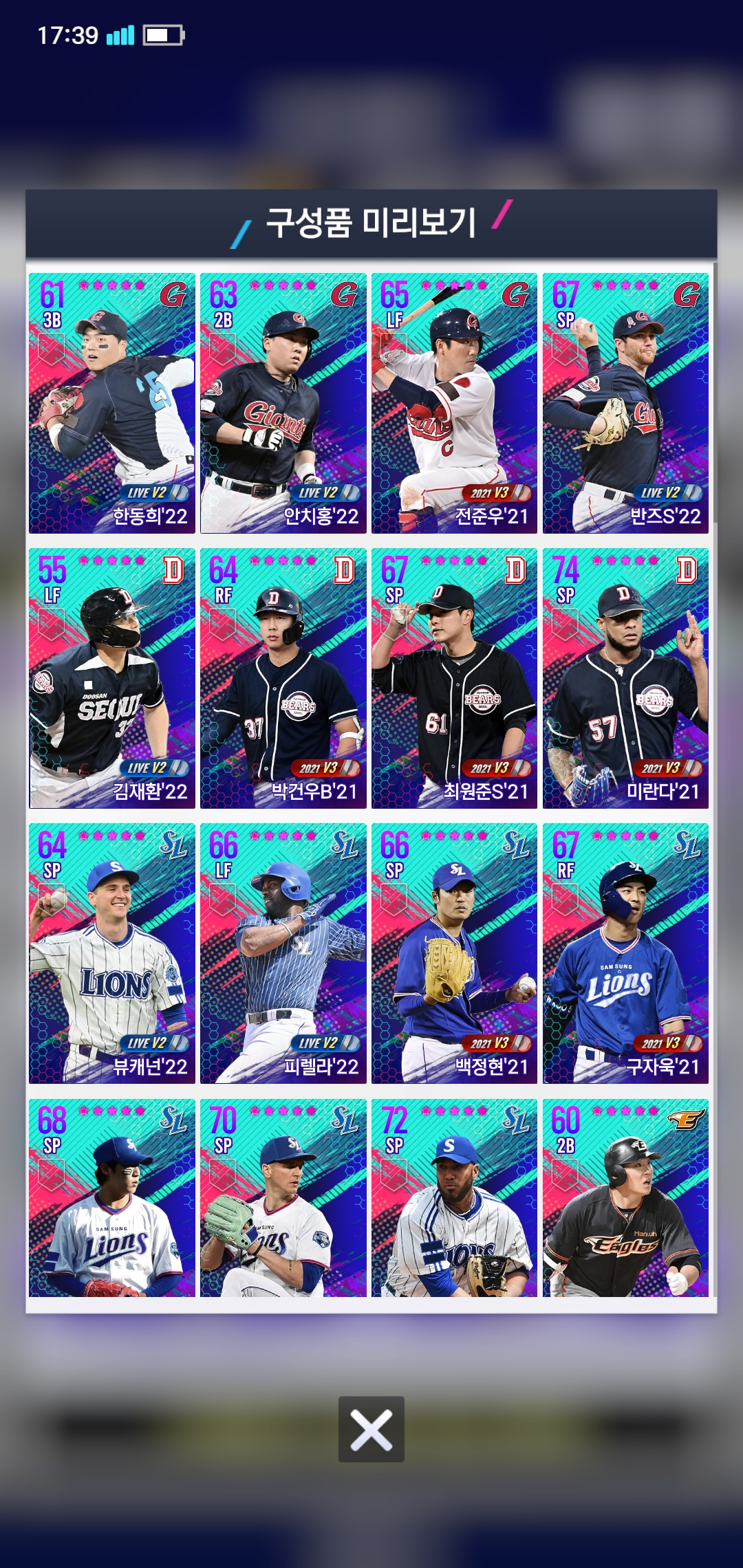Select the 박건우B'21 player card

pyautogui.click(x=283, y=678)
